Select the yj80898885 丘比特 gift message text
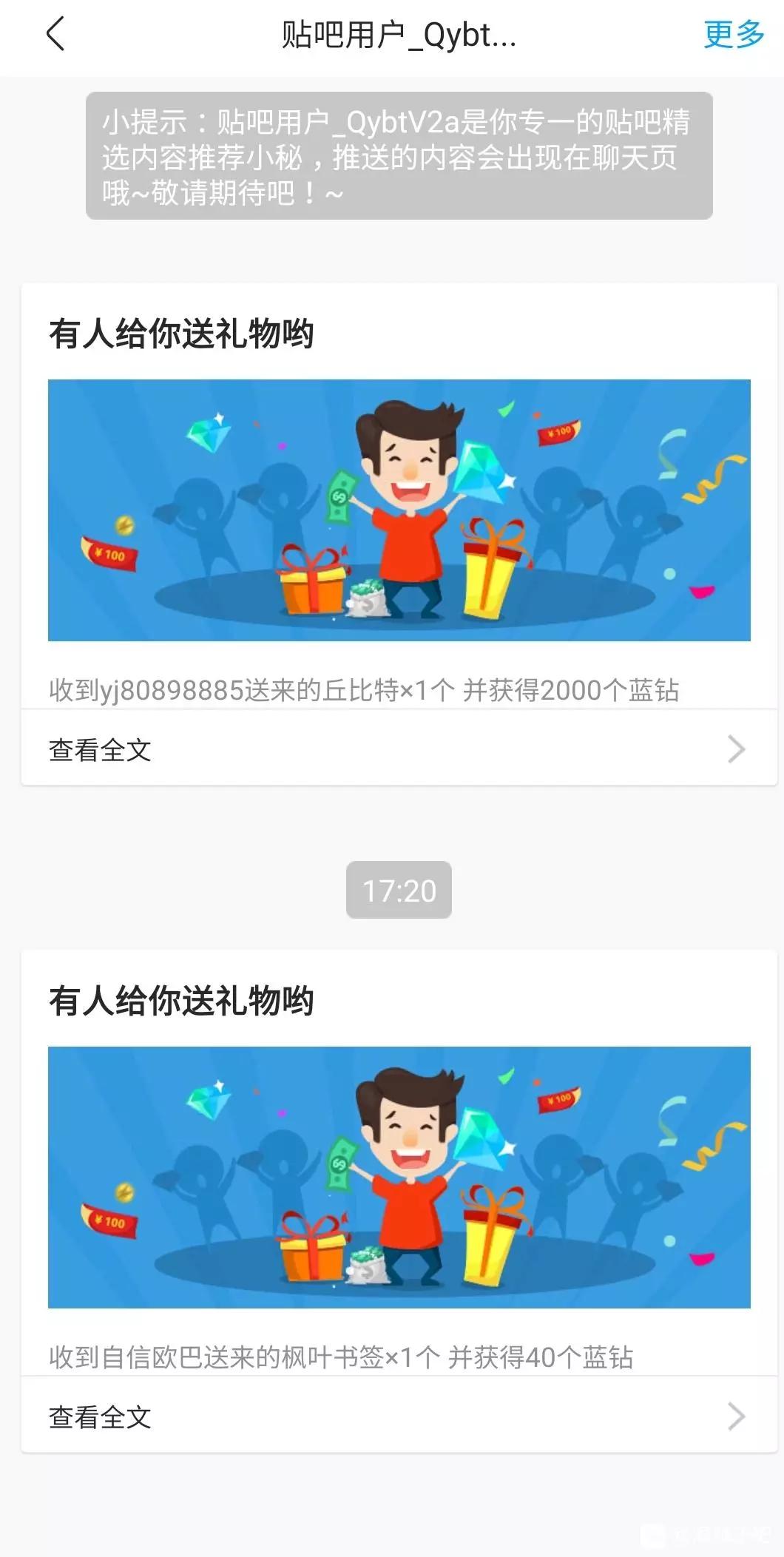 pos(368,690)
